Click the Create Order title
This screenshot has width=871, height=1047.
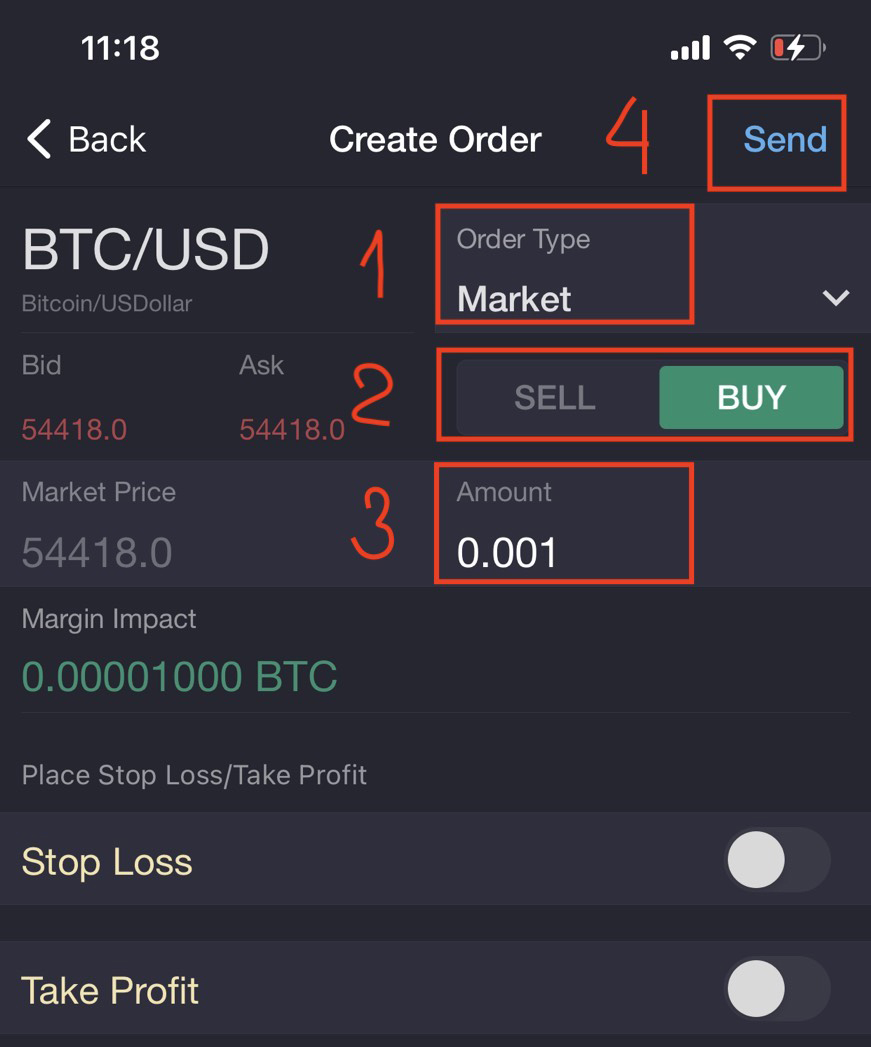[x=435, y=140]
